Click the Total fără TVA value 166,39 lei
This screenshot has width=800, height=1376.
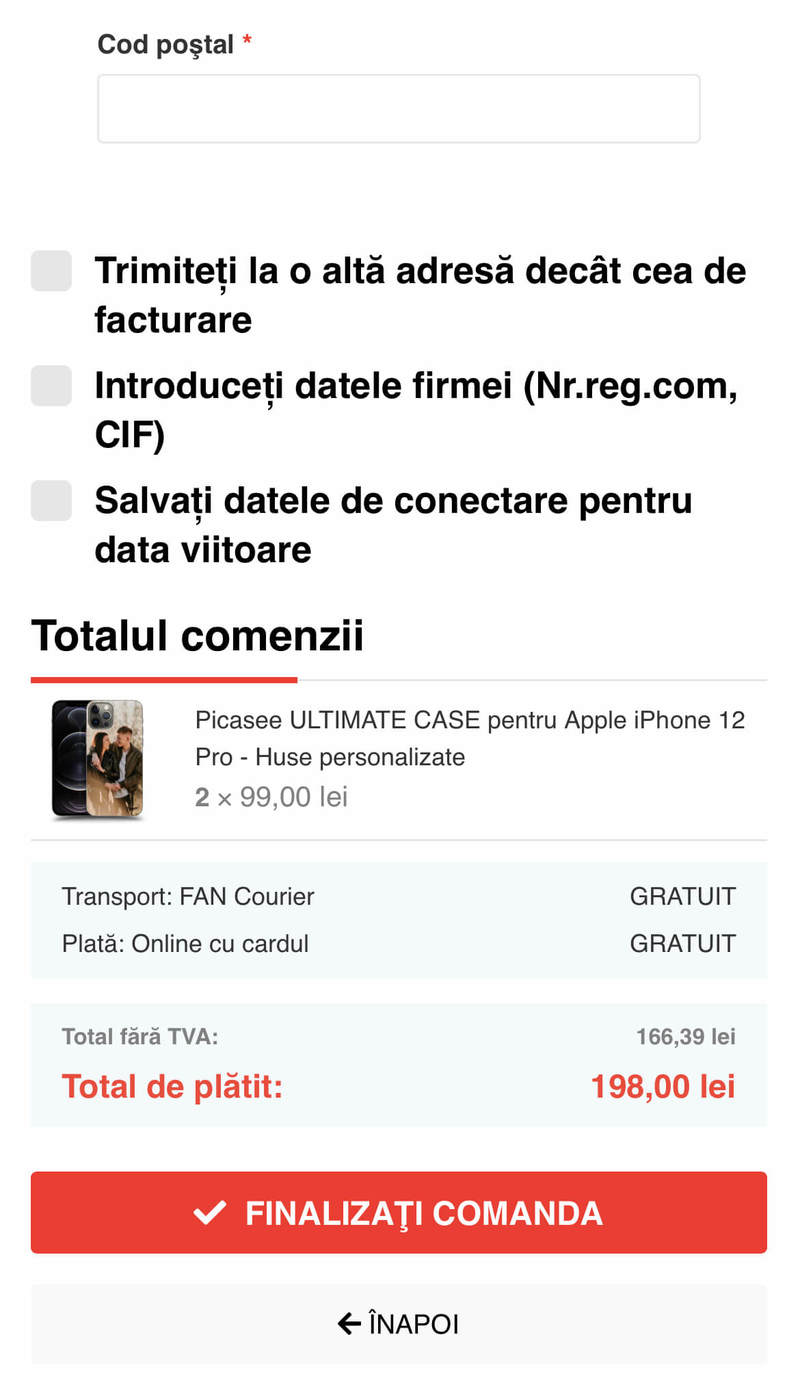click(x=685, y=1037)
